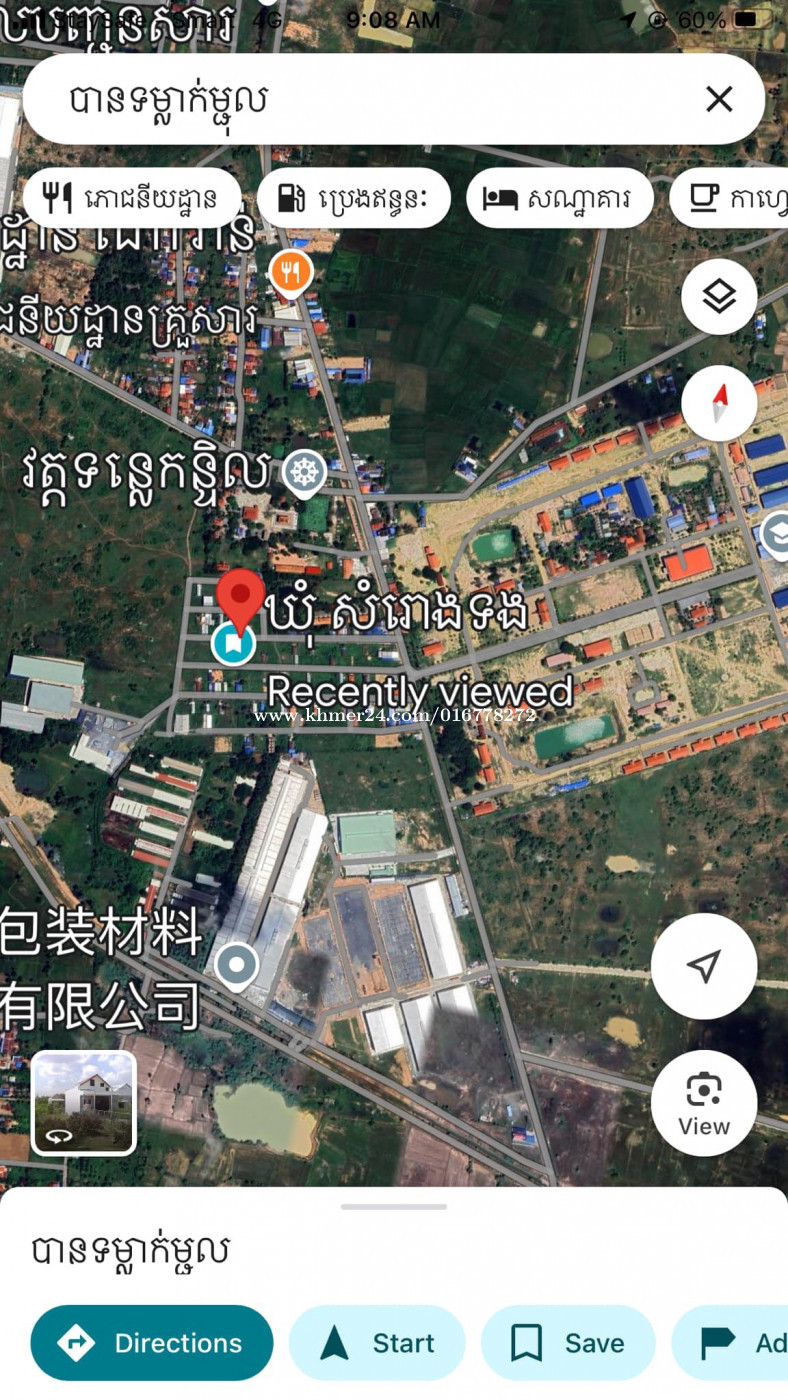Save this dropped pin location

568,1343
